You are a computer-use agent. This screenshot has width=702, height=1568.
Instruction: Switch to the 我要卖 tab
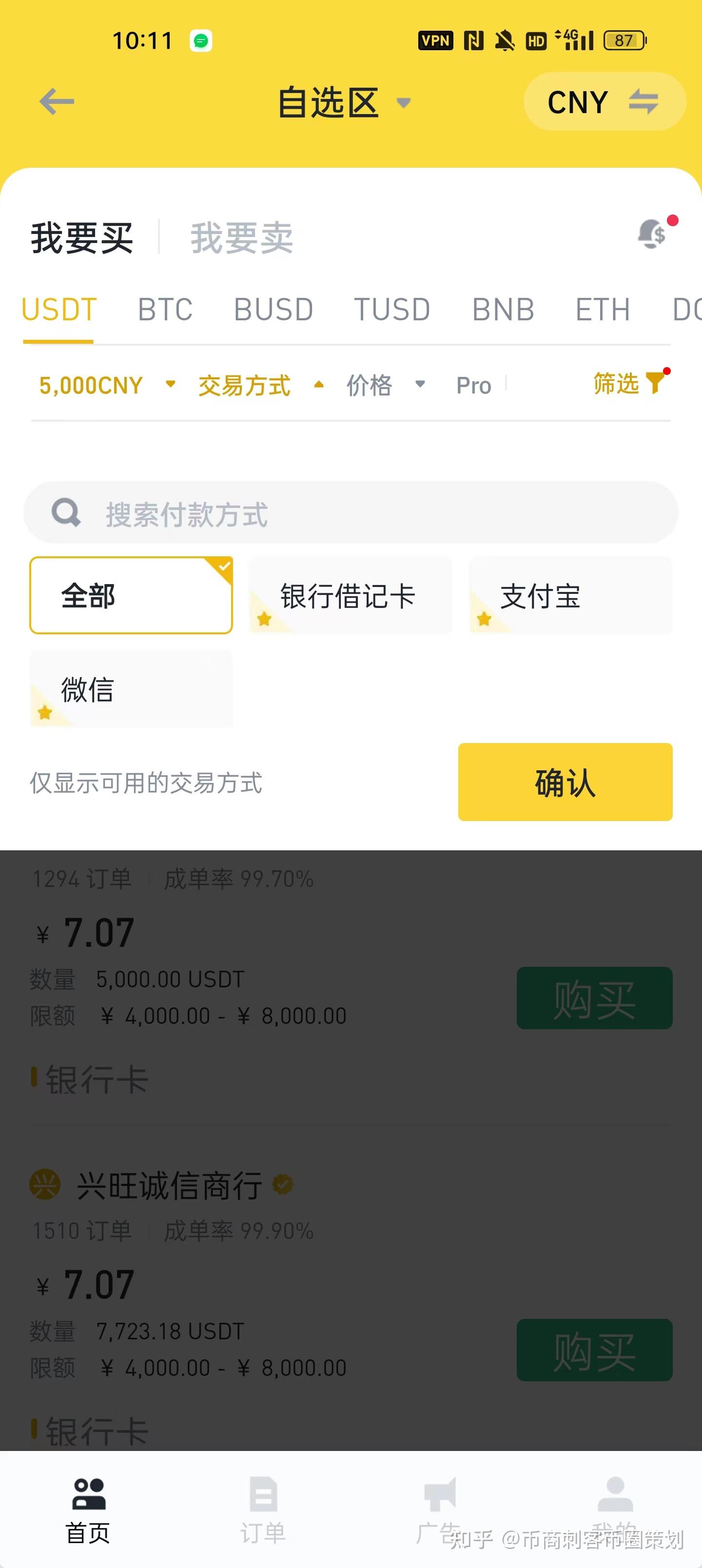click(241, 237)
